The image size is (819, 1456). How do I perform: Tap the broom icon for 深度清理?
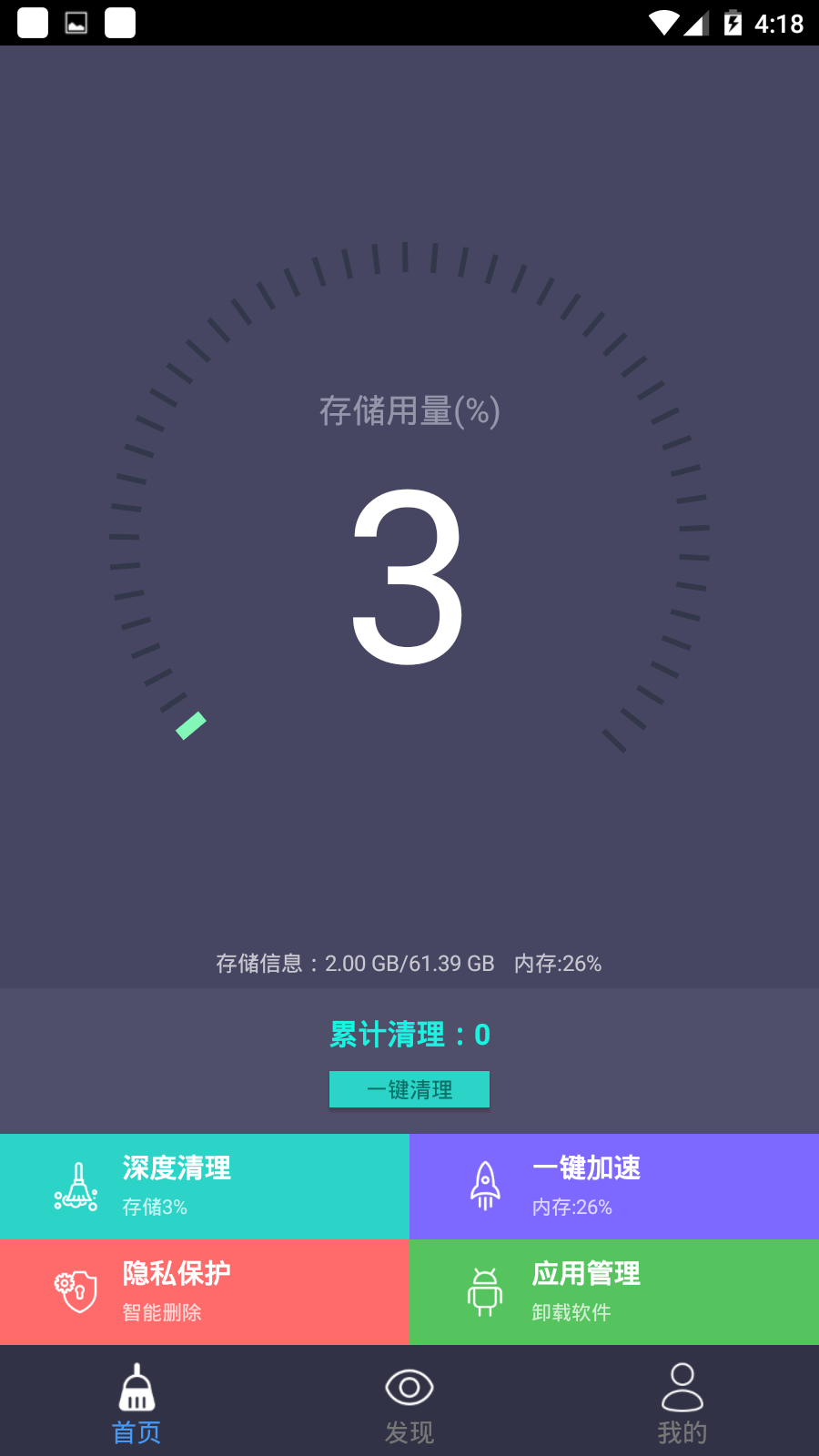[x=77, y=1186]
